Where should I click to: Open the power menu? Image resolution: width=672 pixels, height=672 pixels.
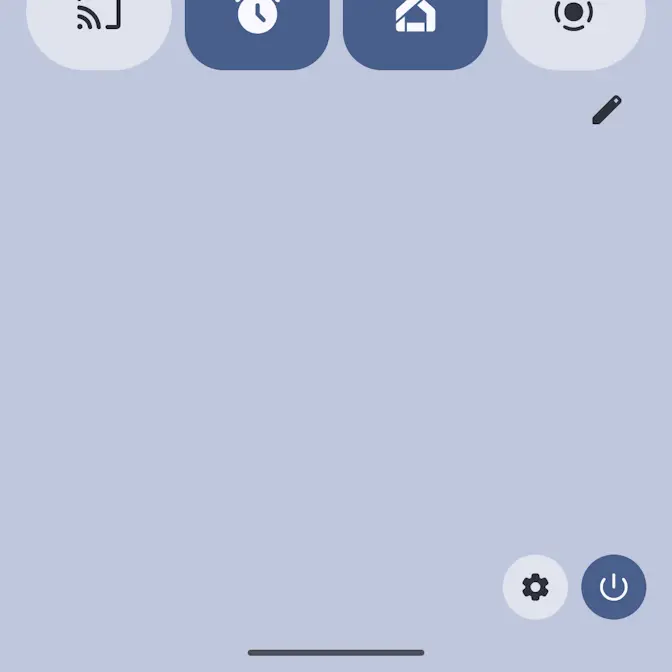coord(614,587)
